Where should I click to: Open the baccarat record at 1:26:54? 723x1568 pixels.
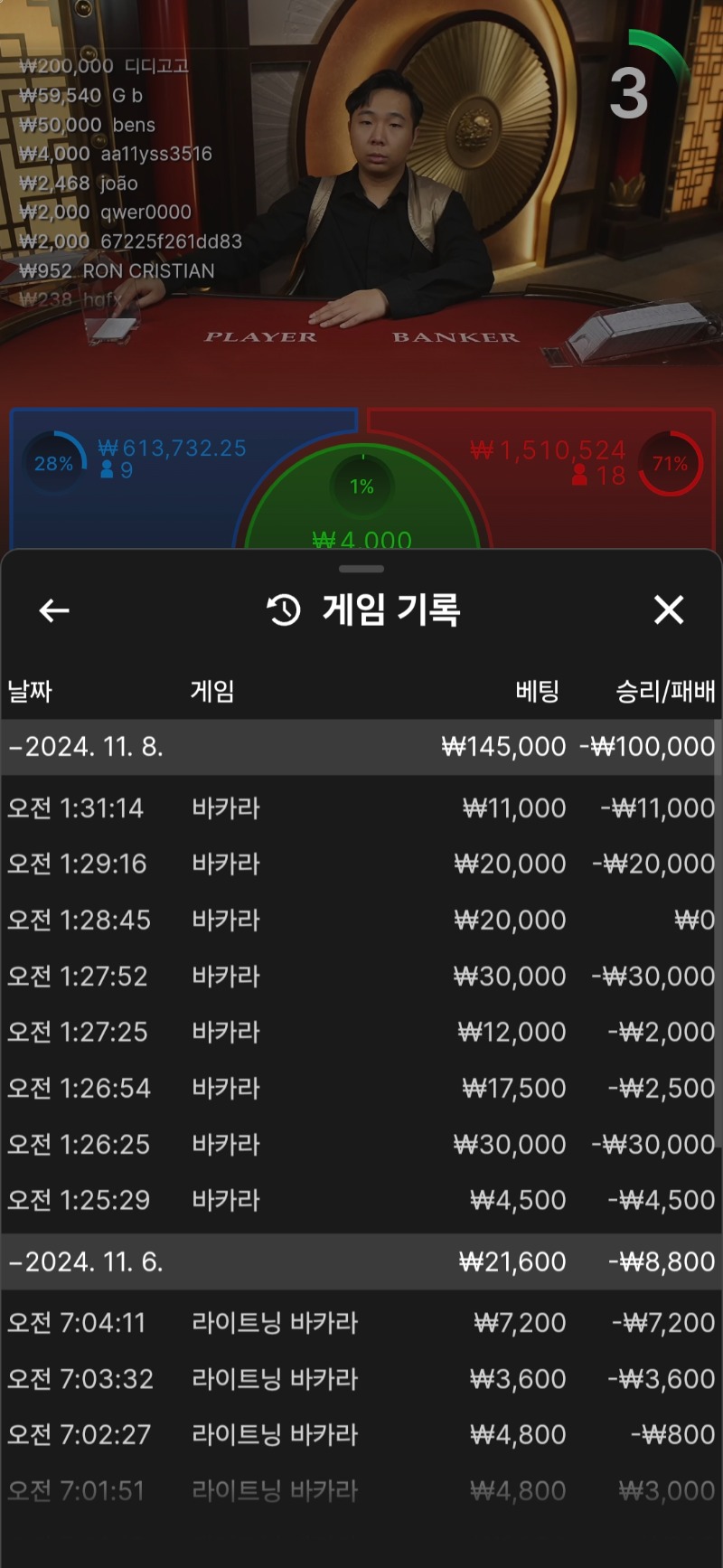pos(360,1088)
